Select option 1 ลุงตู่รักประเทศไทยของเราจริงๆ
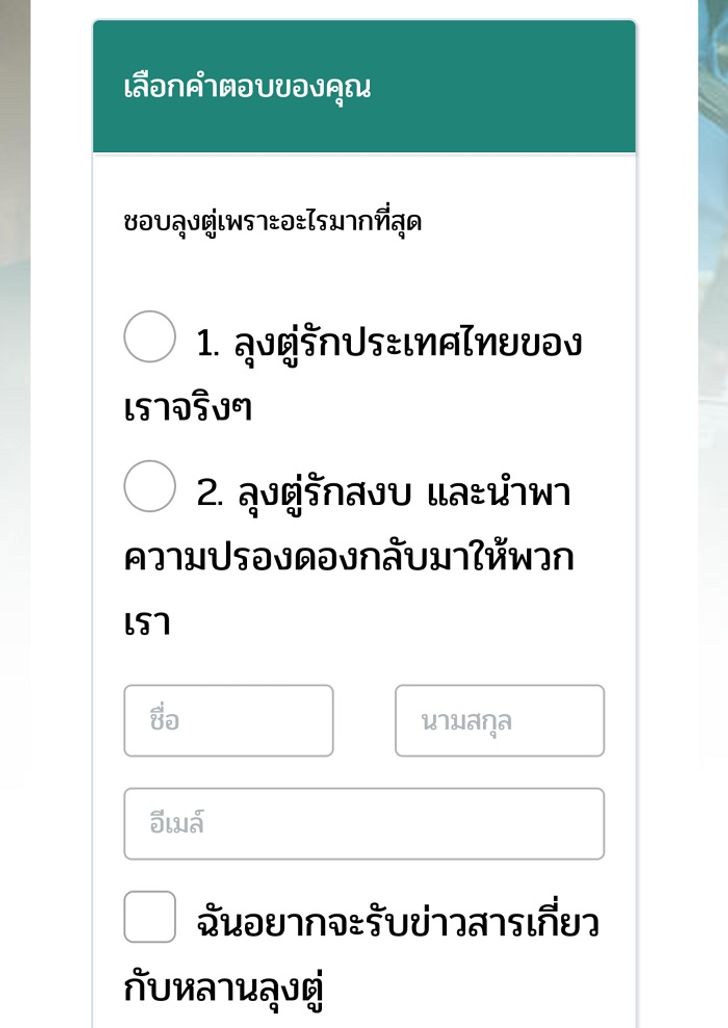728x1028 pixels. pyautogui.click(x=149, y=337)
